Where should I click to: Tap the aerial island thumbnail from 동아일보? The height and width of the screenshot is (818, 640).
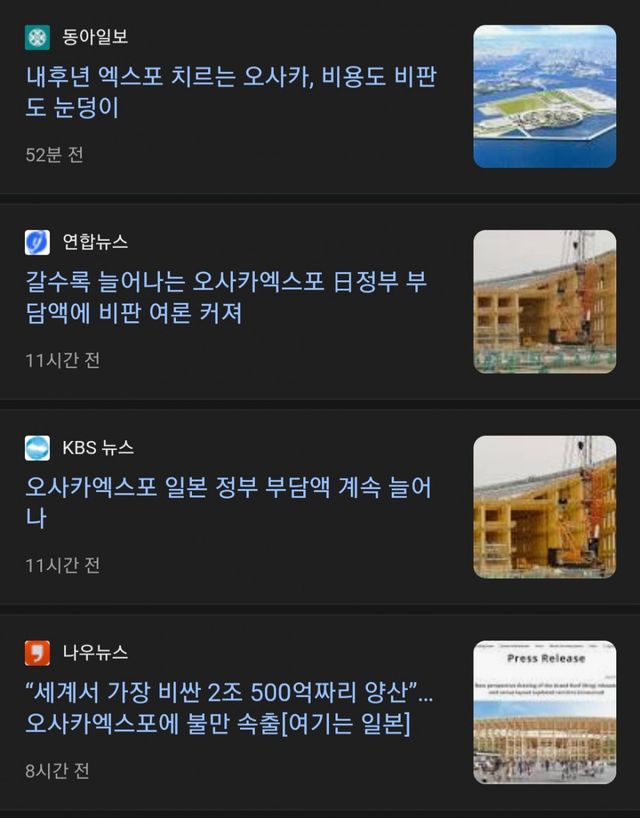(x=544, y=96)
